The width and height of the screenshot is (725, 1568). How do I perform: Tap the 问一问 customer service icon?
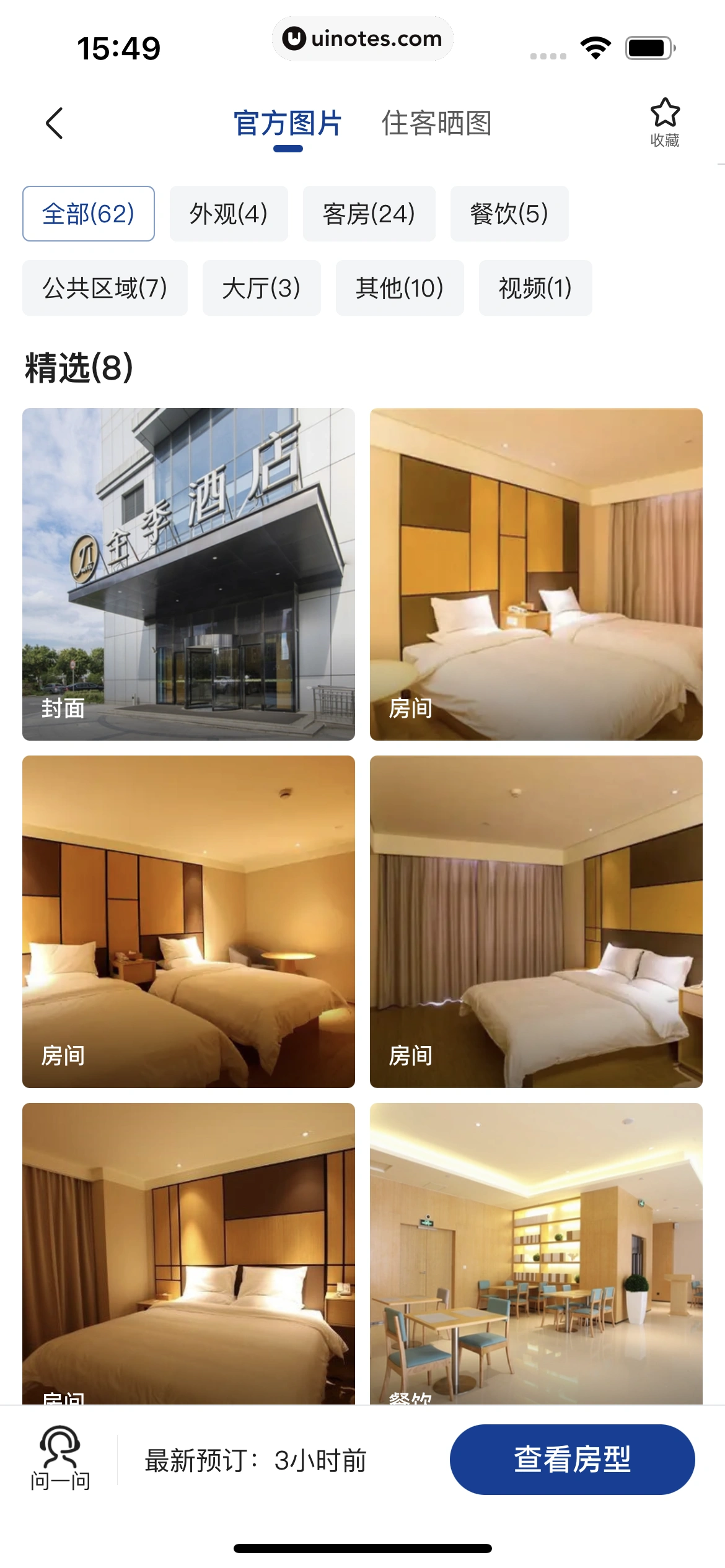pyautogui.click(x=61, y=1458)
